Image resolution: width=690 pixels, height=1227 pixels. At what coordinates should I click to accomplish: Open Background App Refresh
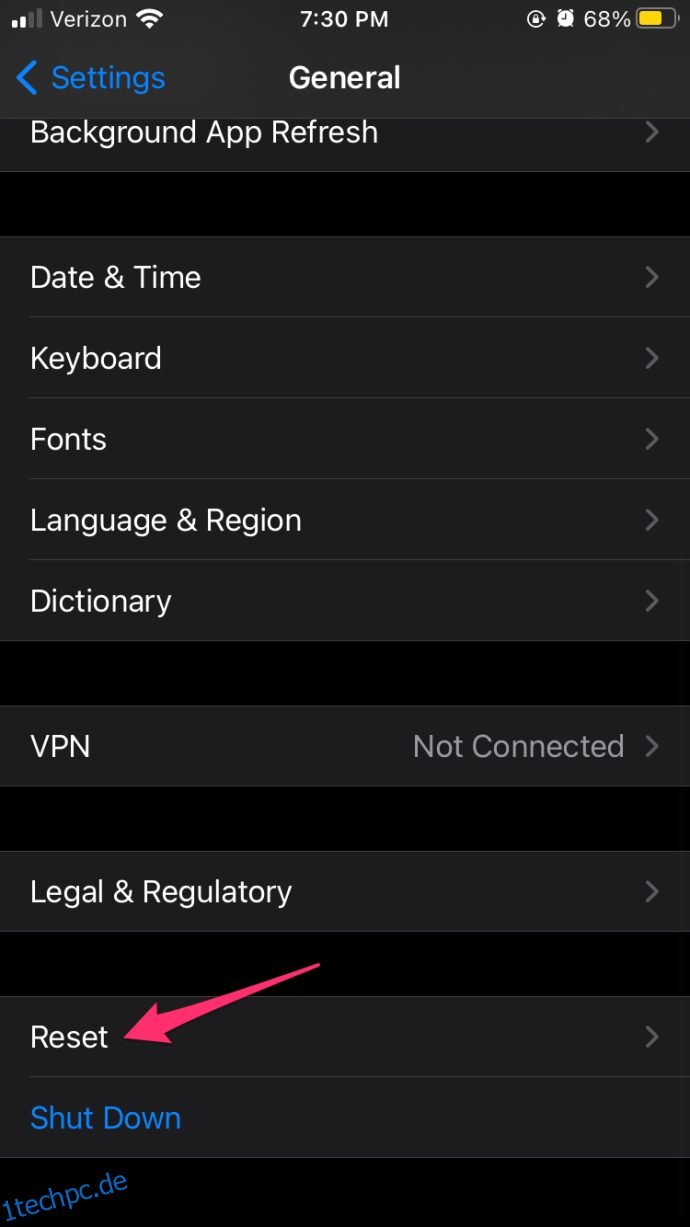345,138
